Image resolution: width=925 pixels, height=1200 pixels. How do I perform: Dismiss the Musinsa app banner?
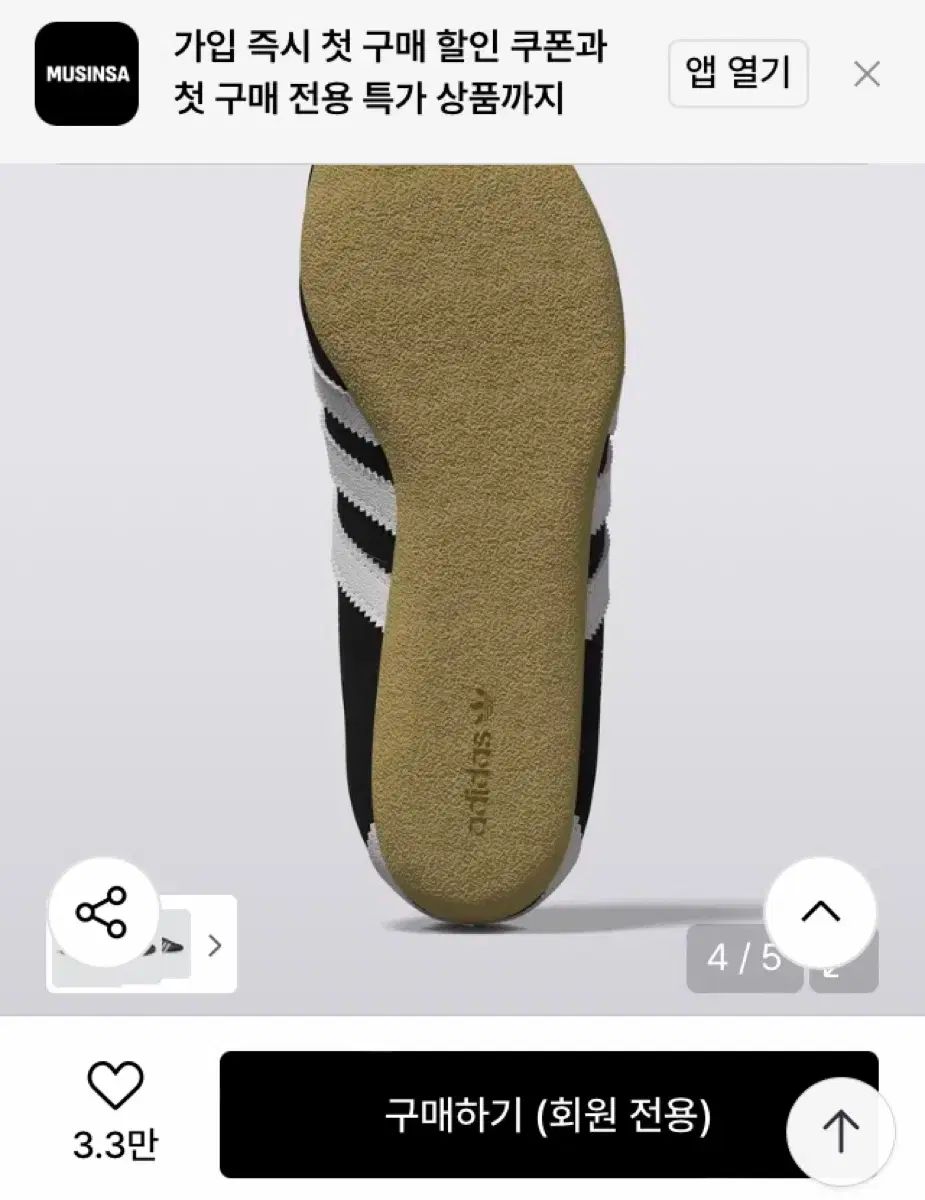866,74
